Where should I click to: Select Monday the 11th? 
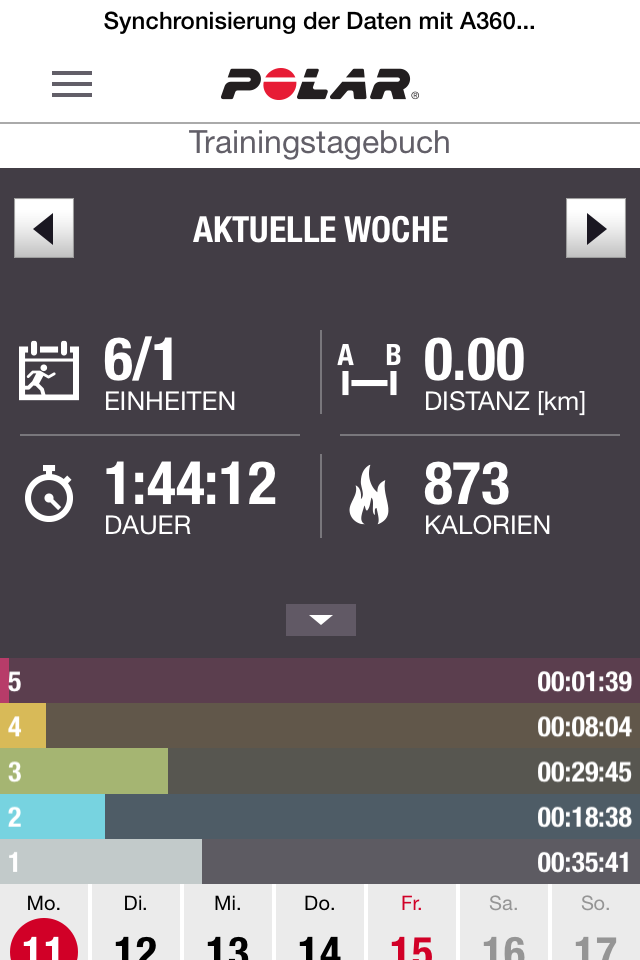click(x=44, y=925)
